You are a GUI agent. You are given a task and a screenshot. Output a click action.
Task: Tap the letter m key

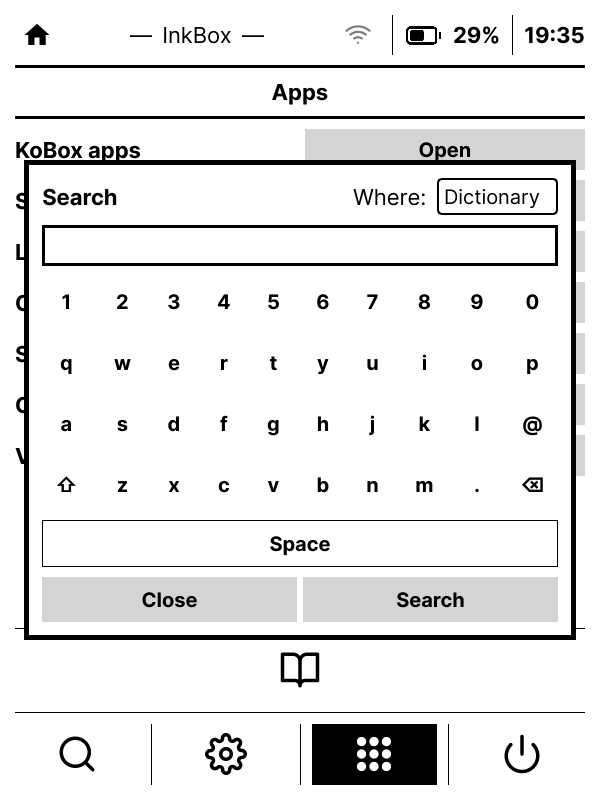point(424,485)
